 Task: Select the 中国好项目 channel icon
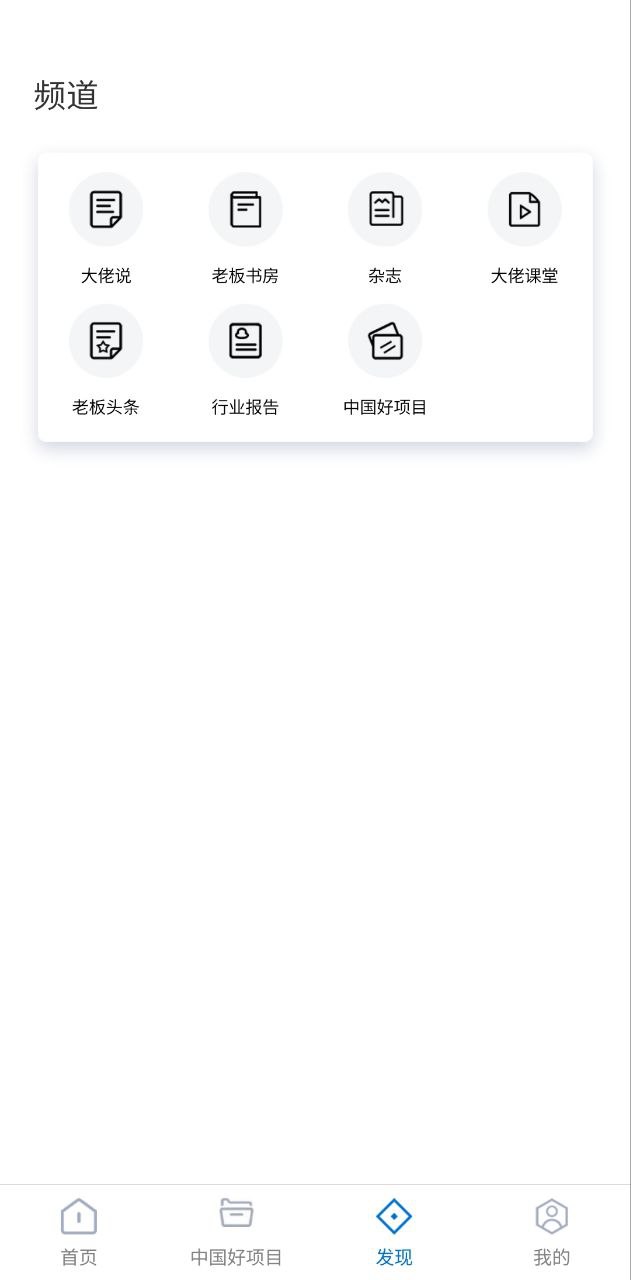pos(385,341)
